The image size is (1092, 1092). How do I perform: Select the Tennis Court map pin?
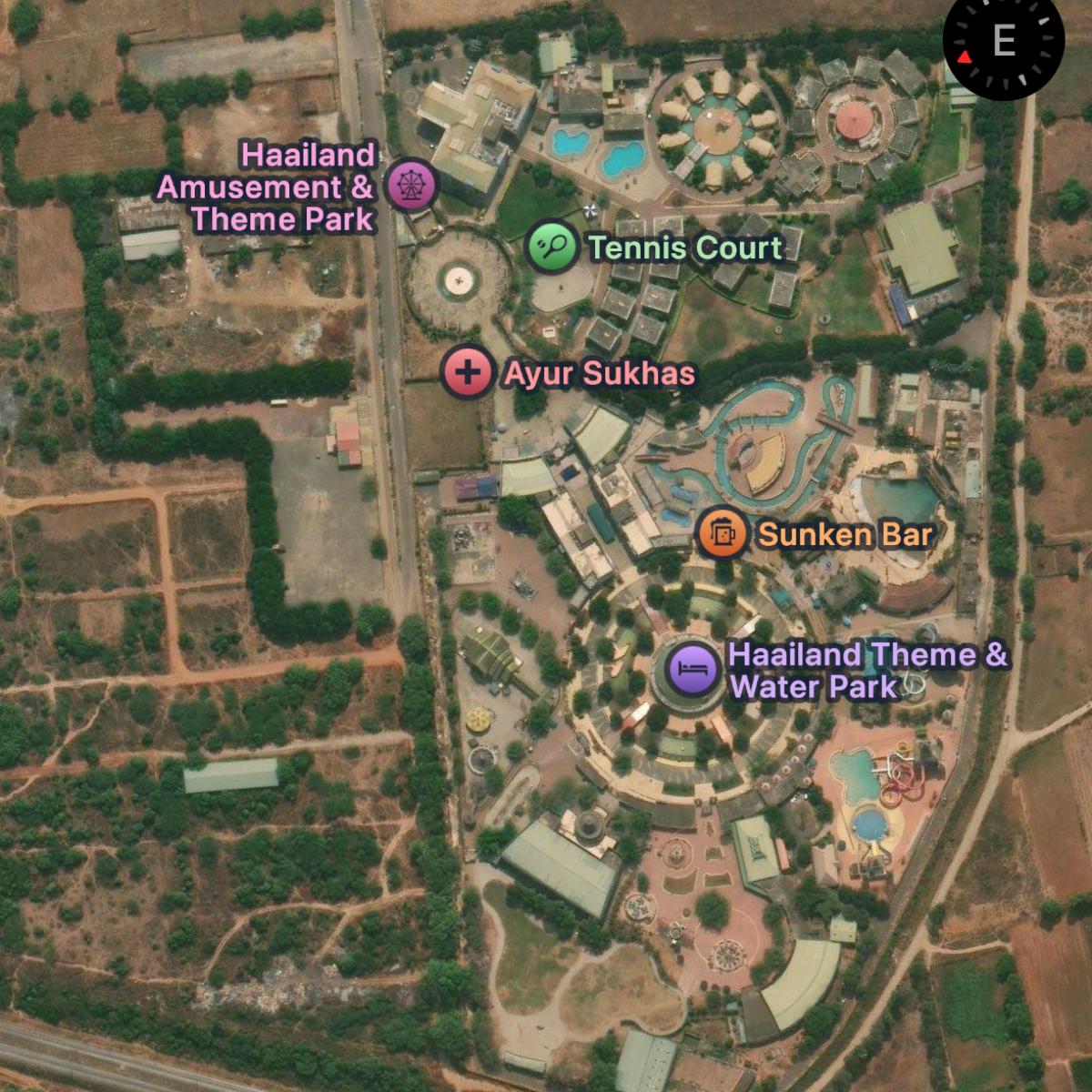pyautogui.click(x=552, y=247)
